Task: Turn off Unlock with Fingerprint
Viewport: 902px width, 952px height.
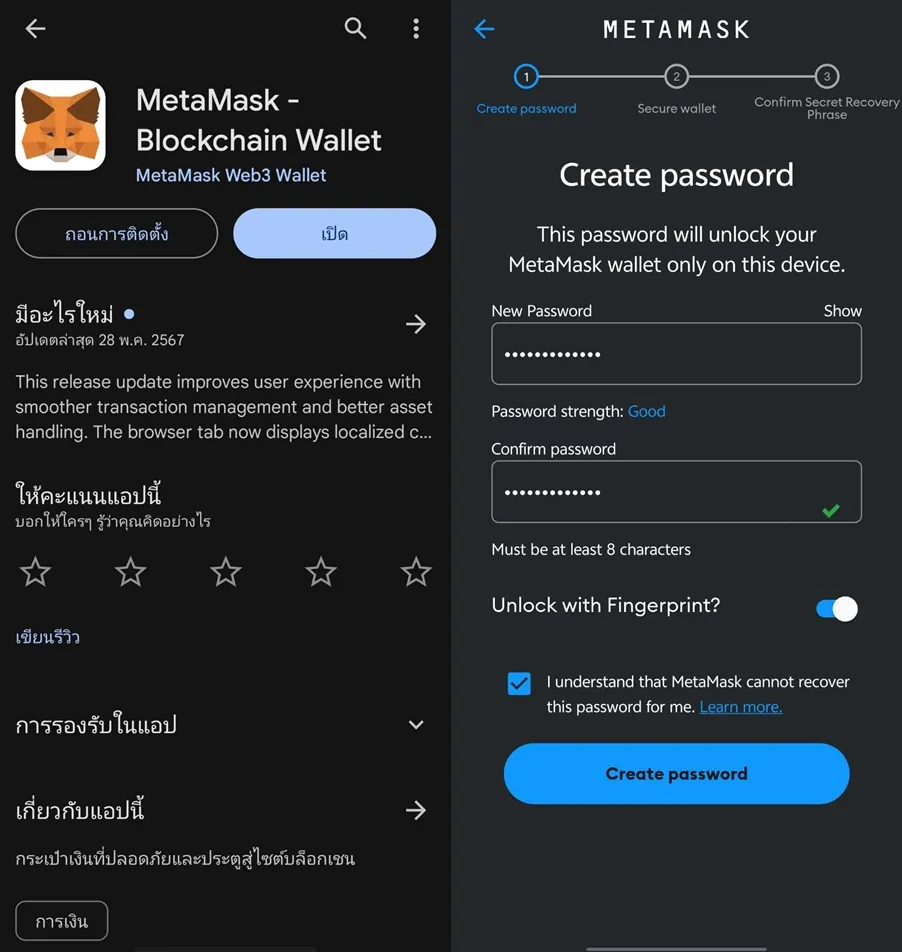Action: [x=837, y=608]
